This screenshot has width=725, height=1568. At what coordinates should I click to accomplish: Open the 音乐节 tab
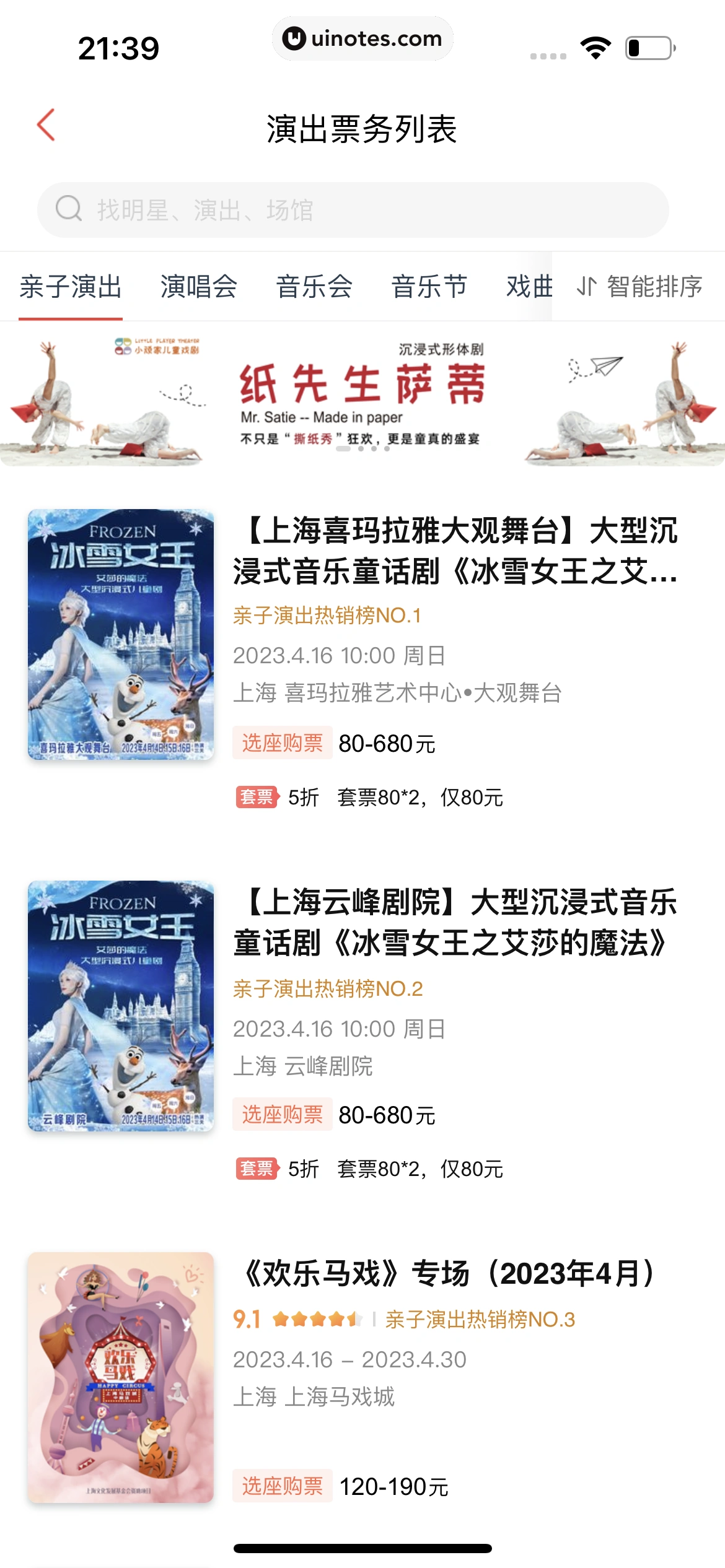(x=429, y=287)
